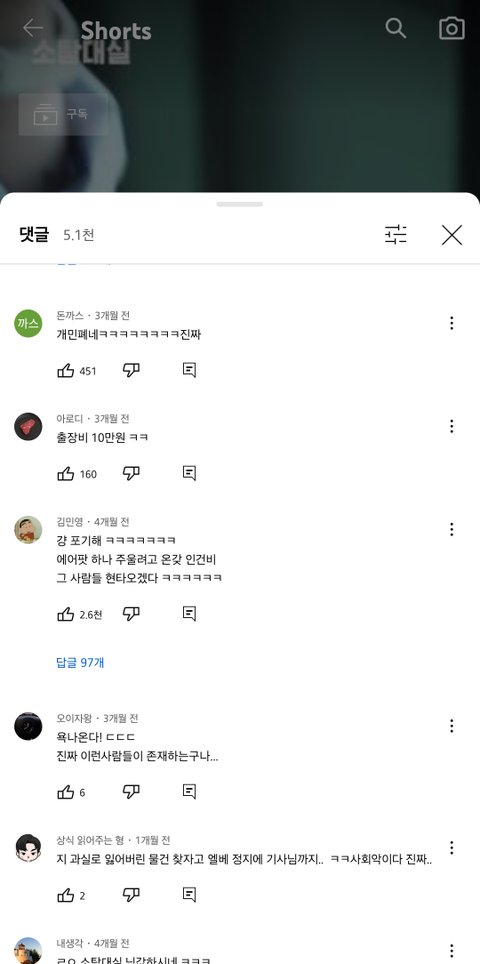Close the comments panel
Screen dimensions: 480x964
pyautogui.click(x=452, y=235)
